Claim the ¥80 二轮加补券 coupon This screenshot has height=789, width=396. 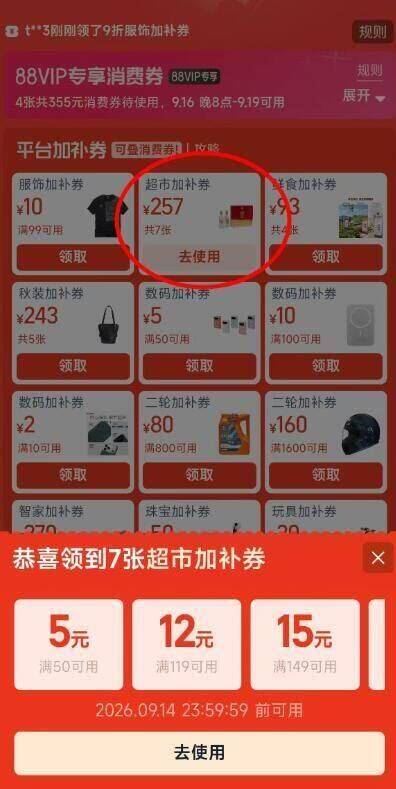pyautogui.click(x=199, y=476)
